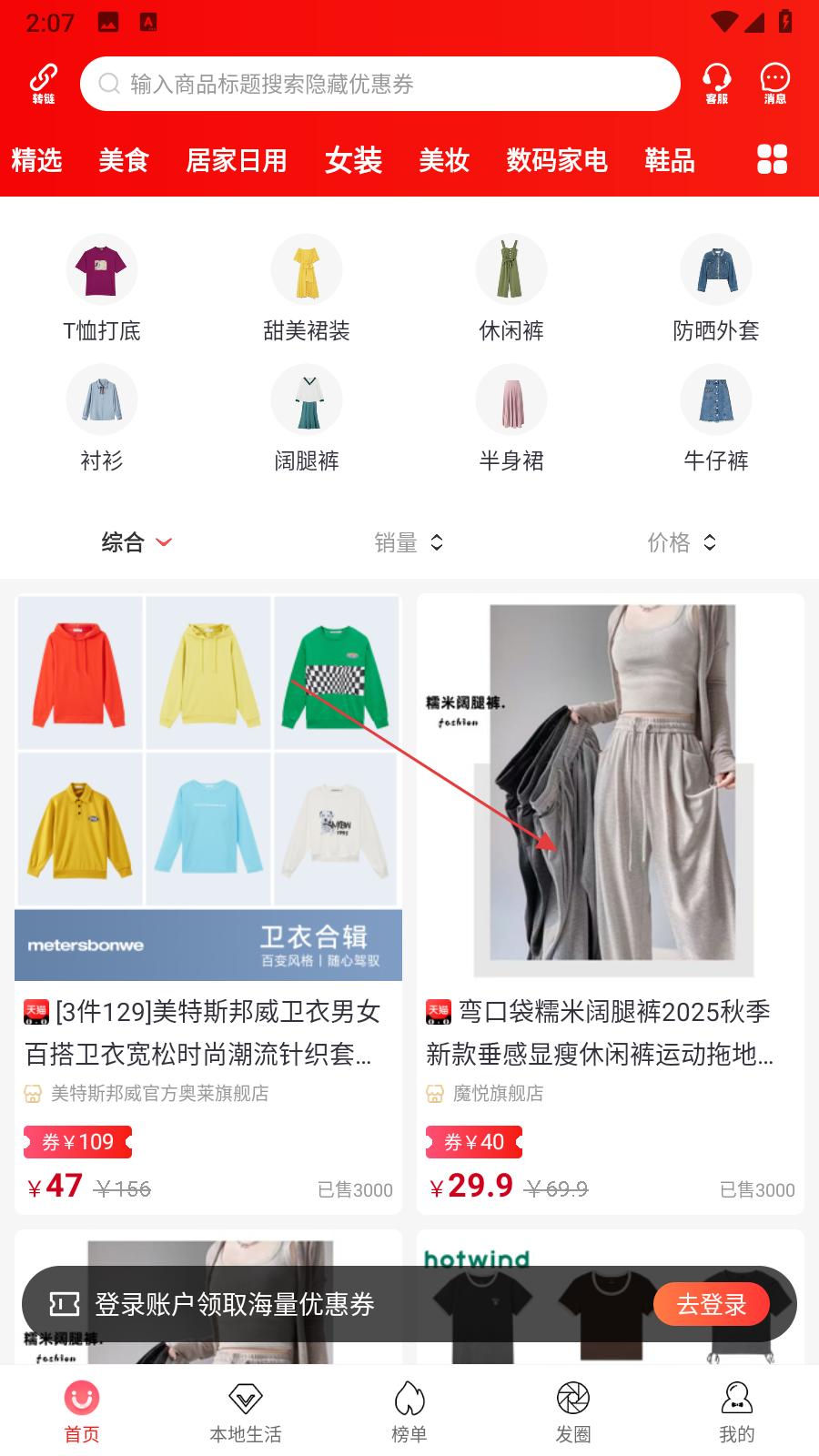The width and height of the screenshot is (819, 1456).
Task: Switch to the 美食 category tab
Action: [x=124, y=160]
